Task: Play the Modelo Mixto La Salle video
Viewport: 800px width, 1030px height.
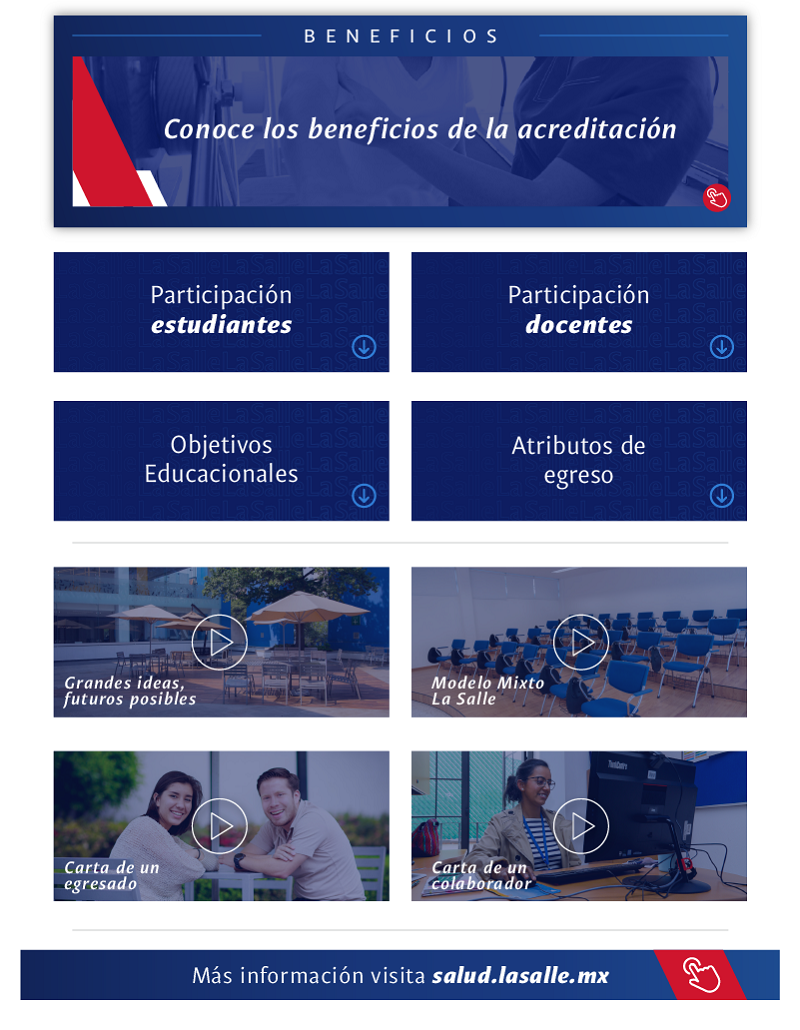Action: (x=580, y=642)
